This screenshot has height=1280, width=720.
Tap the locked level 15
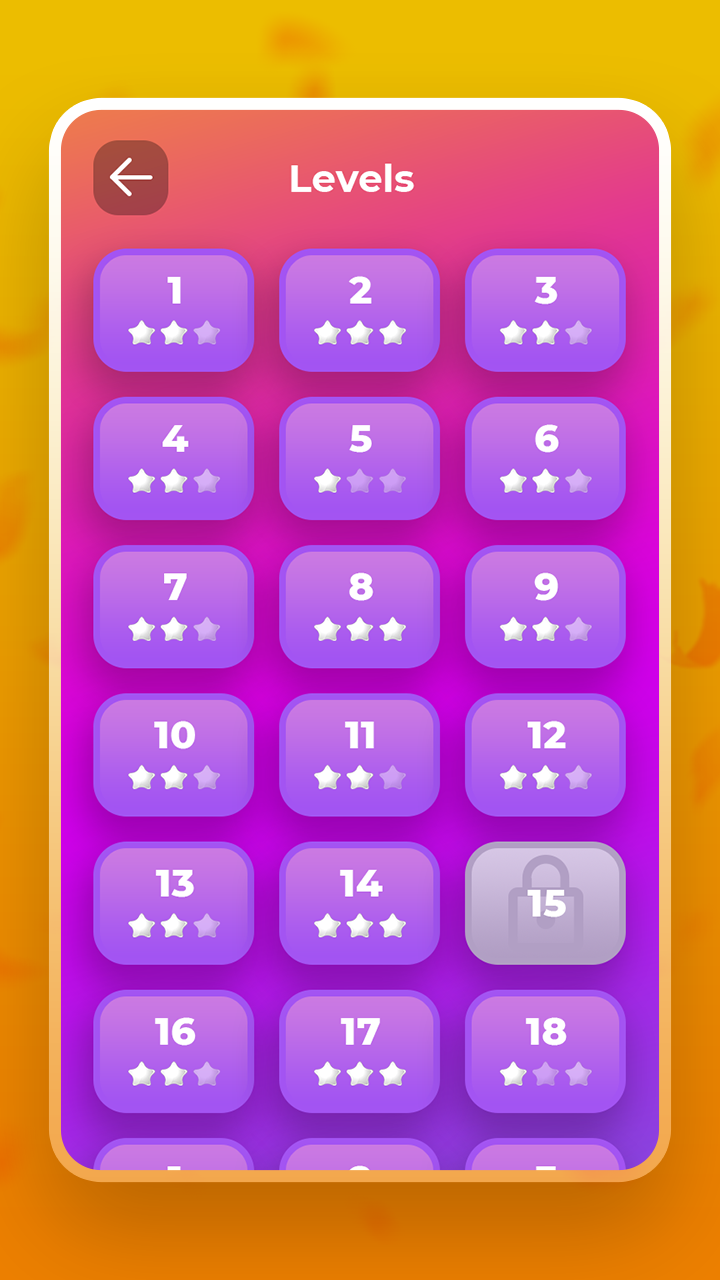545,902
